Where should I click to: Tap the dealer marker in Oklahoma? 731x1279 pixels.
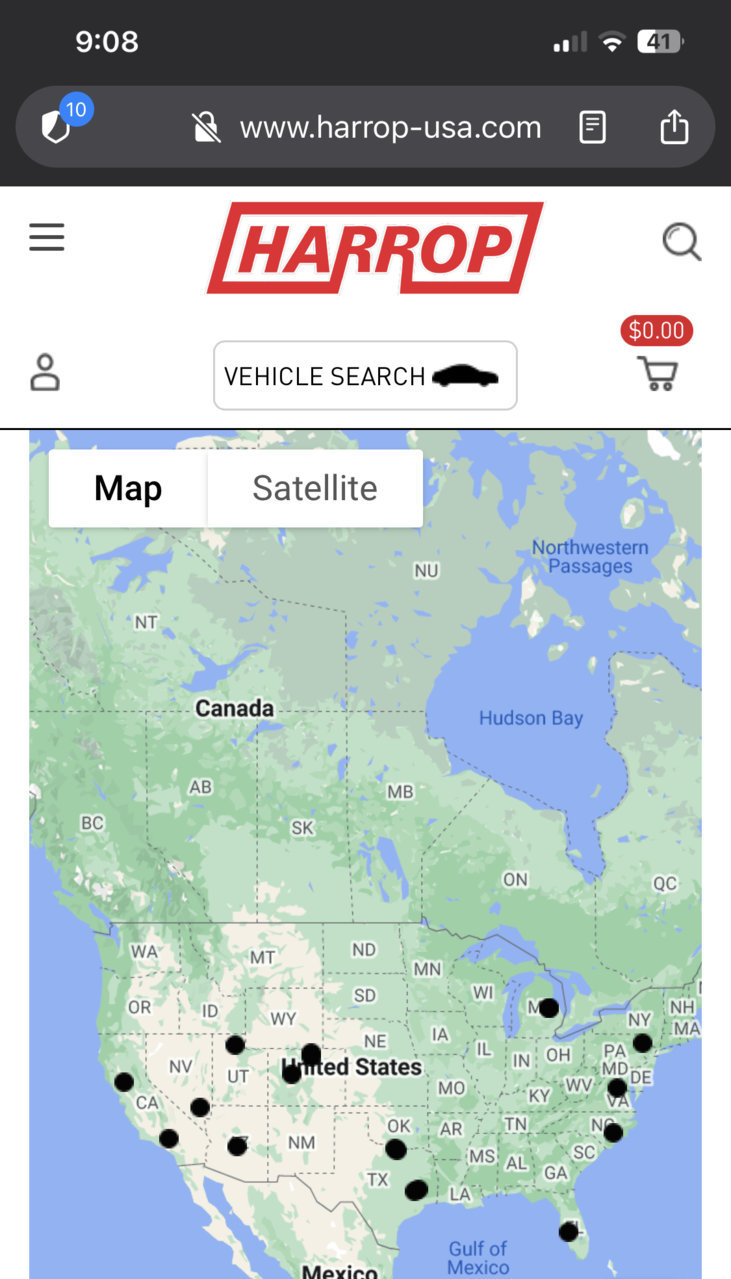pyautogui.click(x=396, y=1149)
